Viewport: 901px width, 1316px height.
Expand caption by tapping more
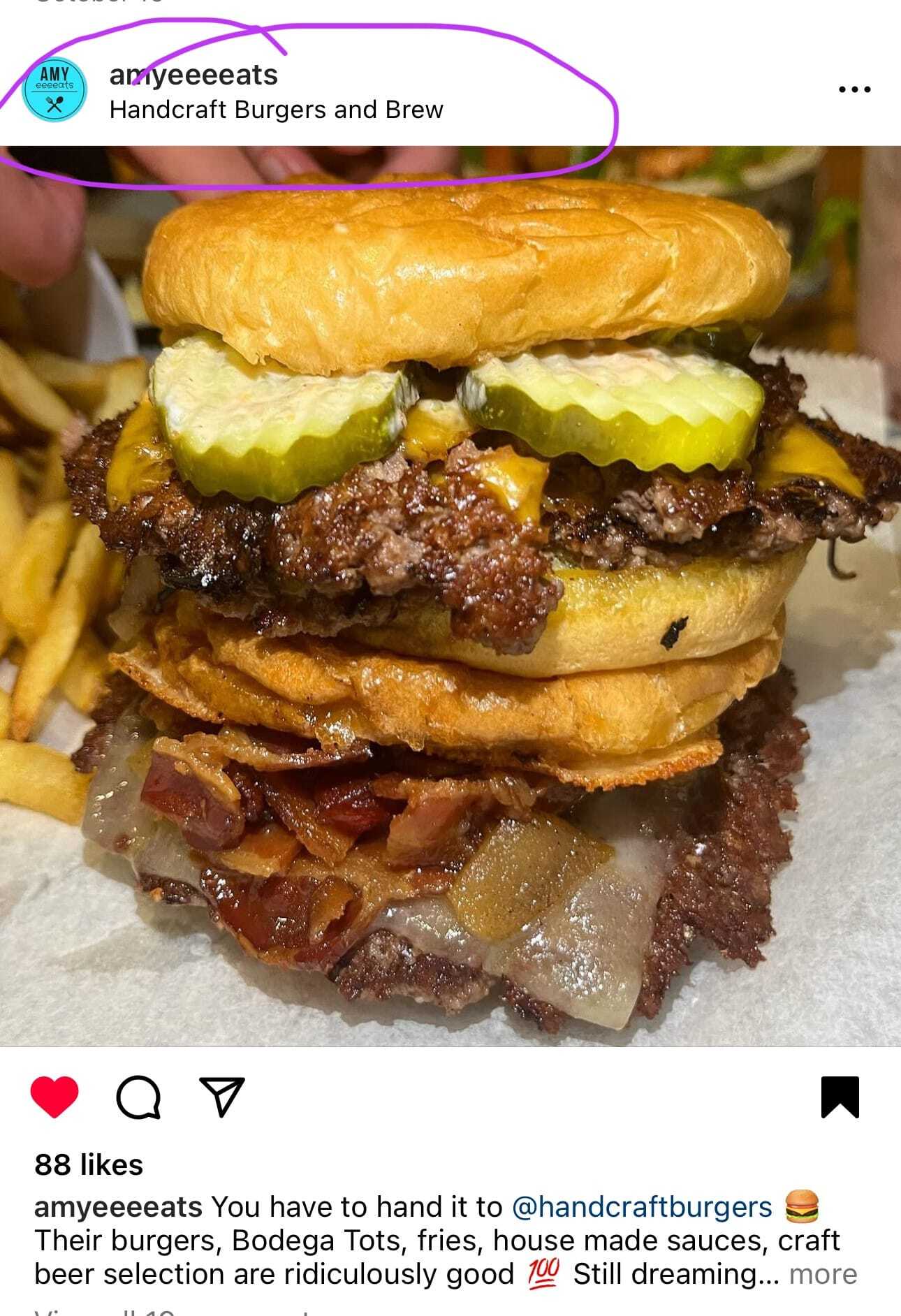823,1274
